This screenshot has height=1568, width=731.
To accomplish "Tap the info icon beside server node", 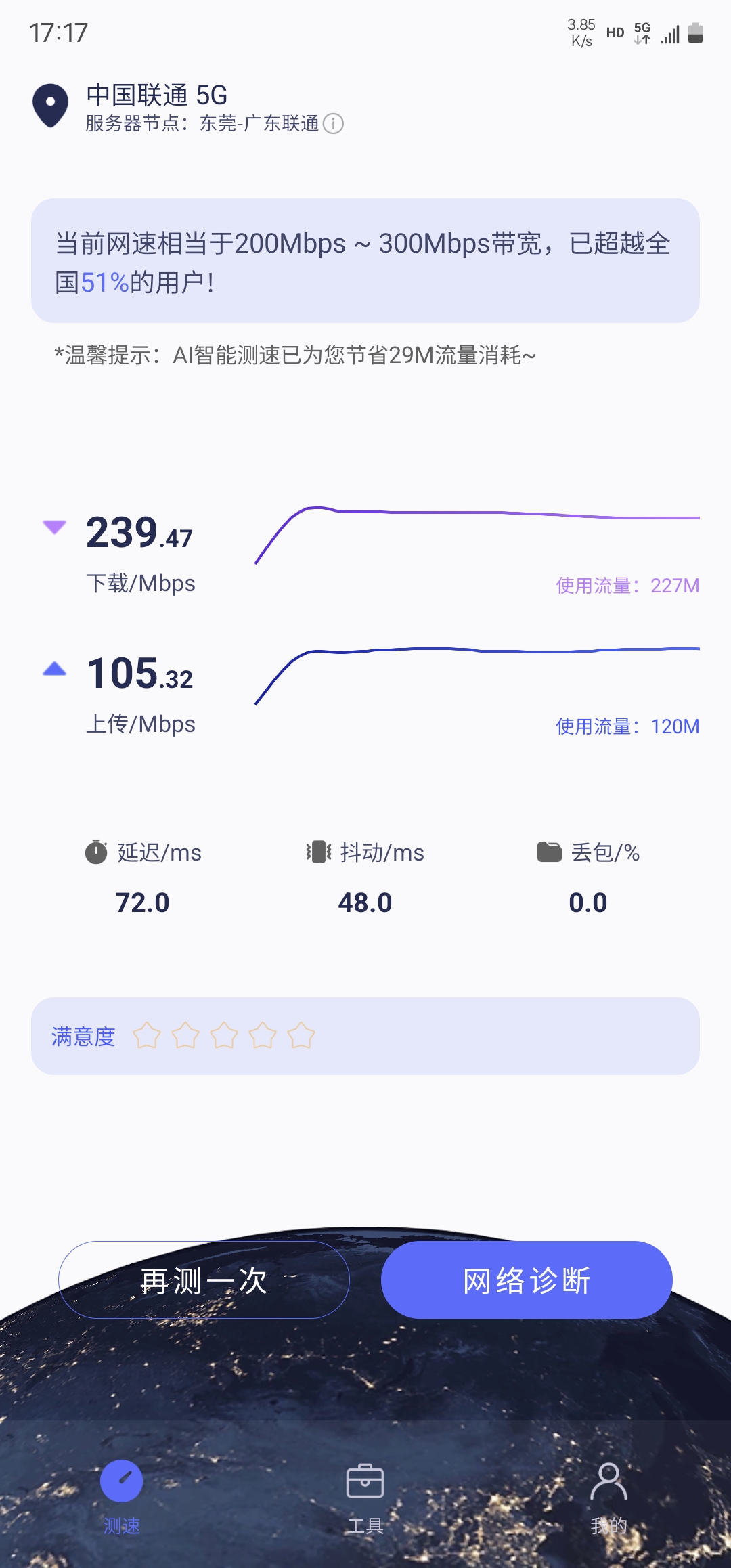I will coord(333,124).
